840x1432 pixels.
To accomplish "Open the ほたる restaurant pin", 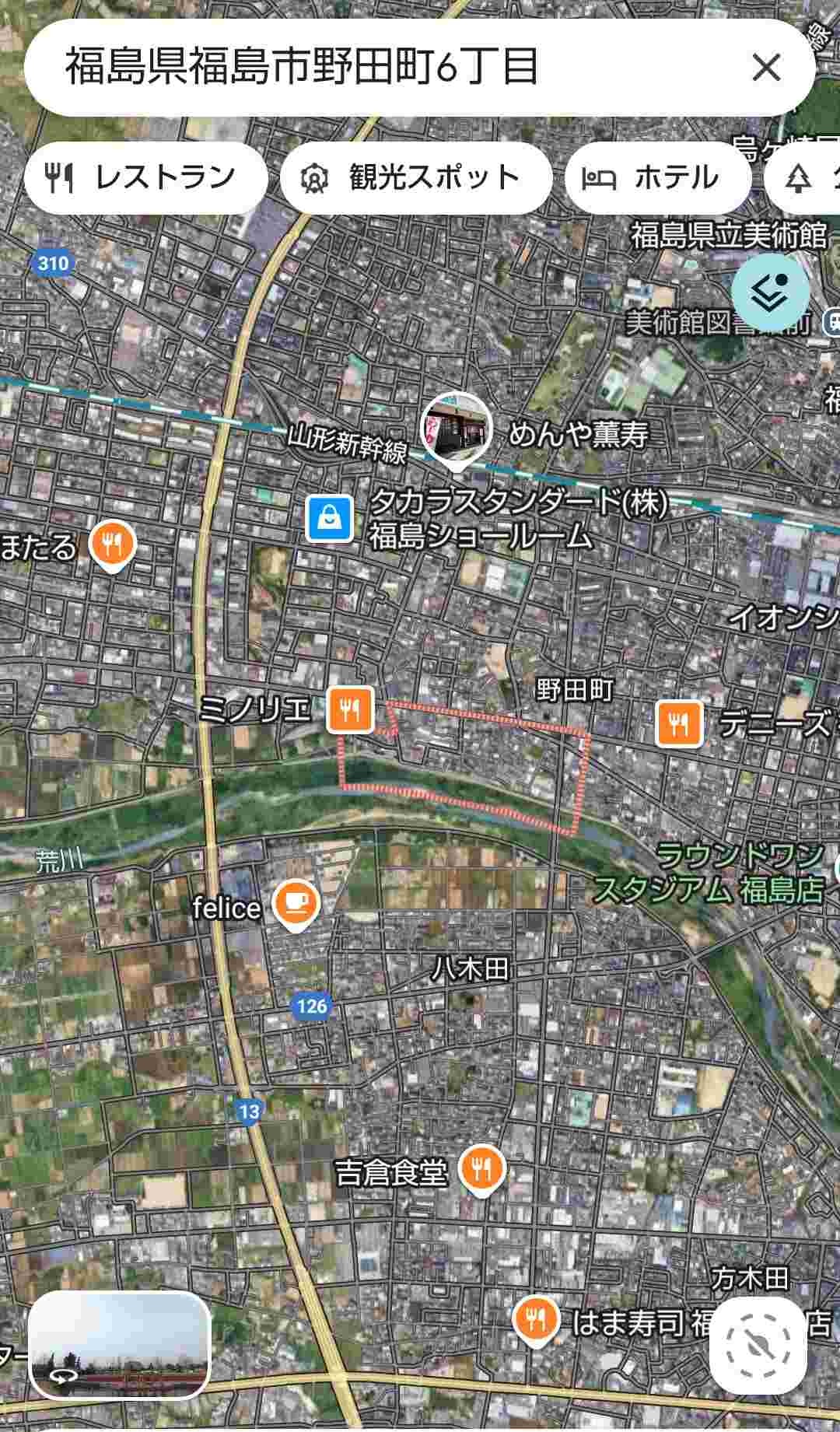I will point(113,544).
